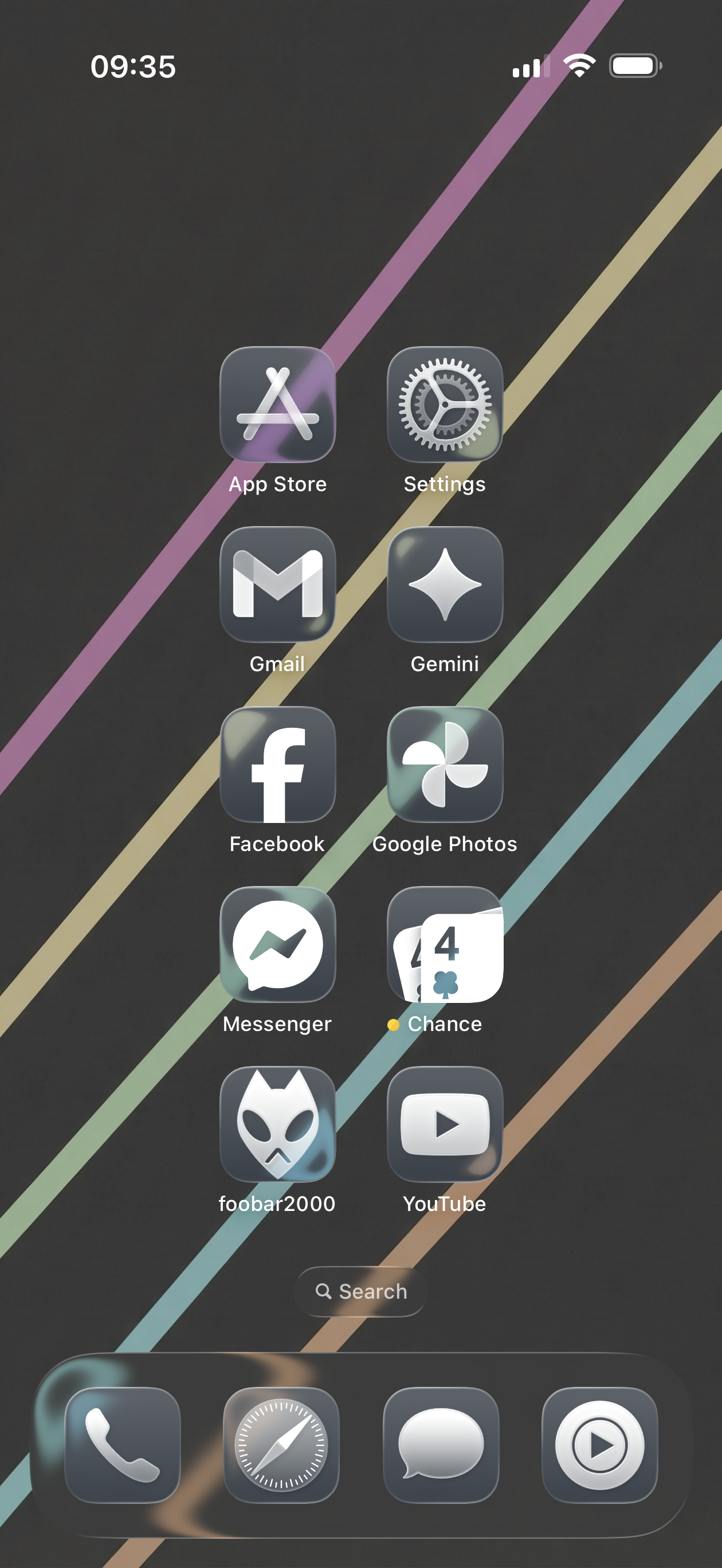Image resolution: width=722 pixels, height=1568 pixels.
Task: Open the Phone app in the dock
Action: click(123, 1444)
